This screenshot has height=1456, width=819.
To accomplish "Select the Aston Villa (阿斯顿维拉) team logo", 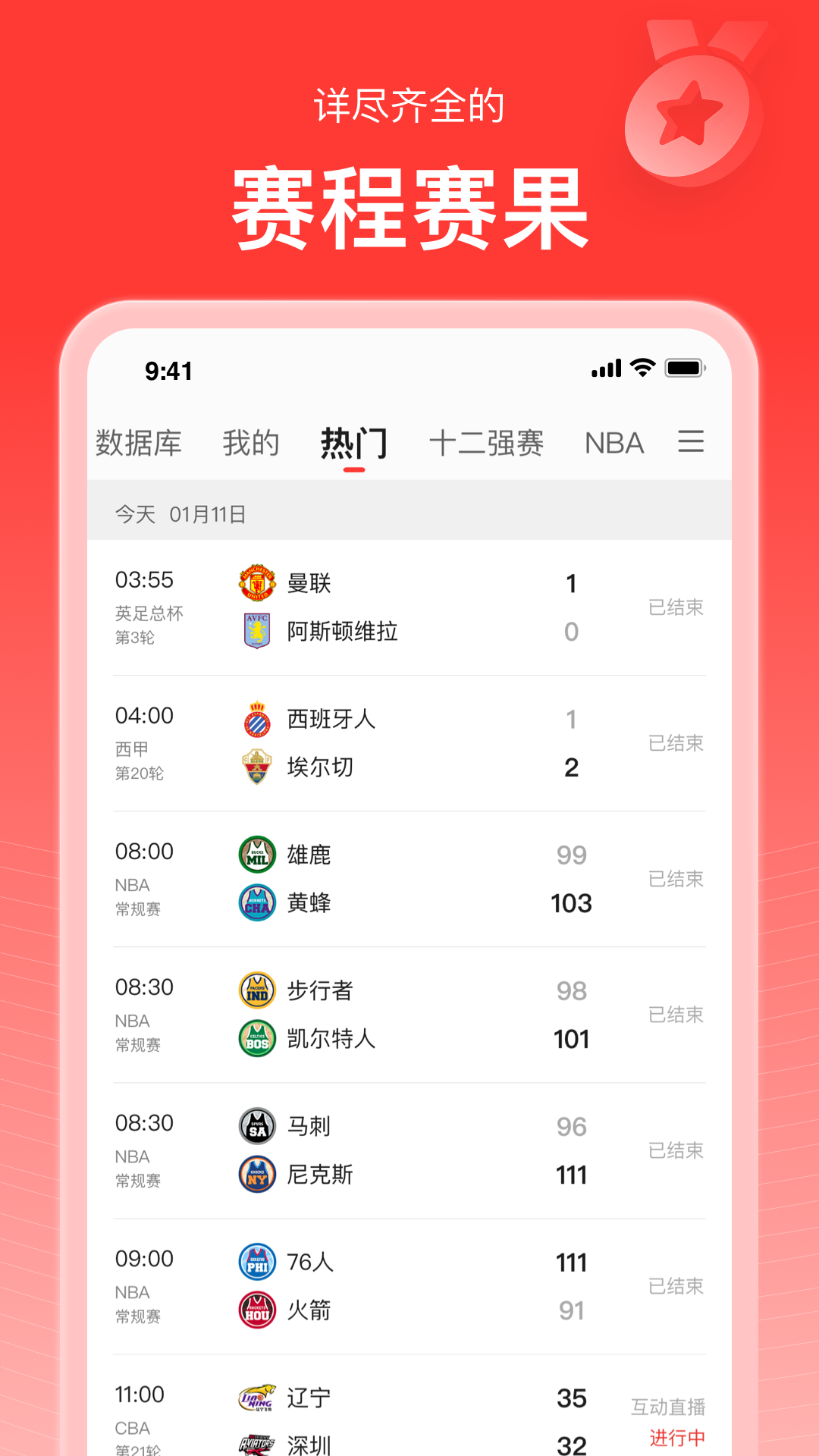I will [x=256, y=630].
